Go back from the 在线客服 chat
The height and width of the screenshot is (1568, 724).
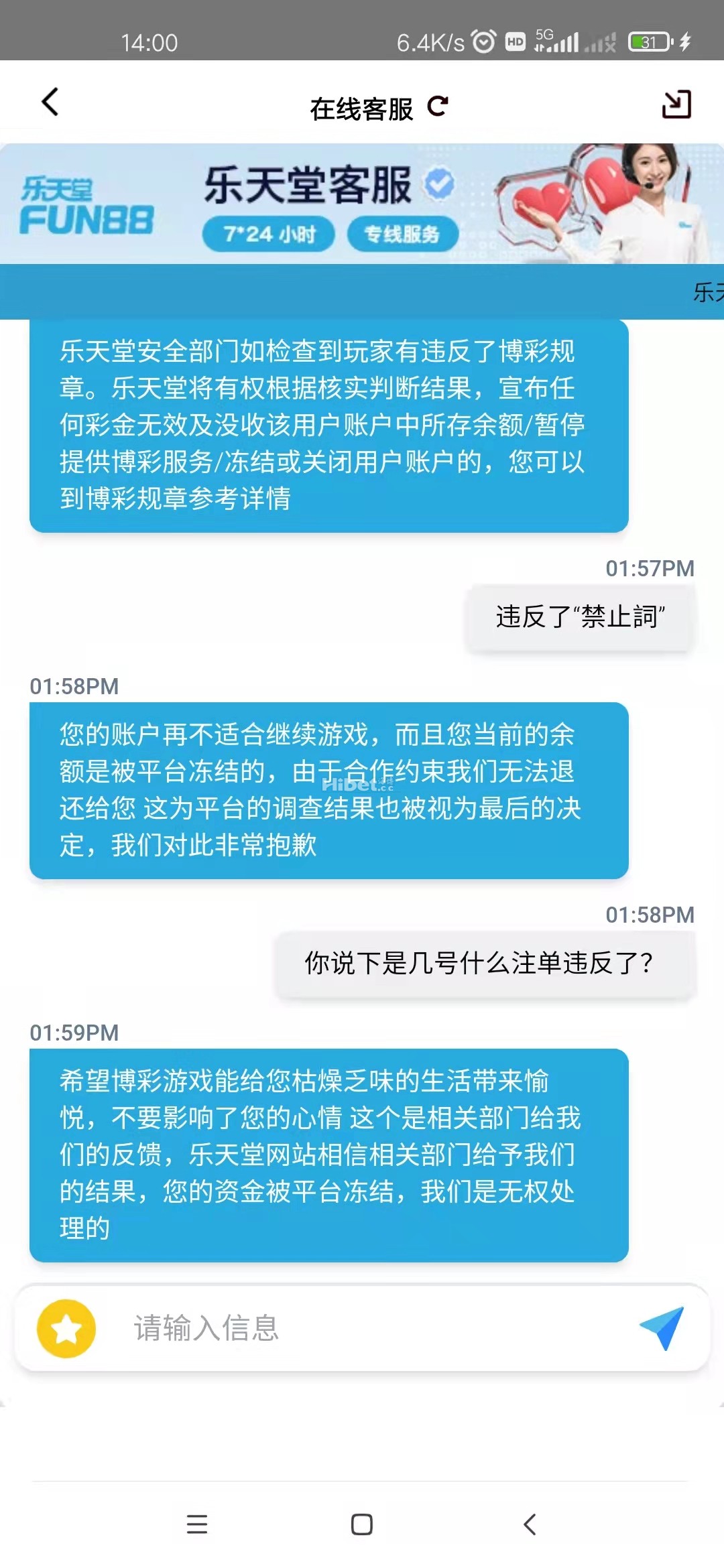click(50, 103)
